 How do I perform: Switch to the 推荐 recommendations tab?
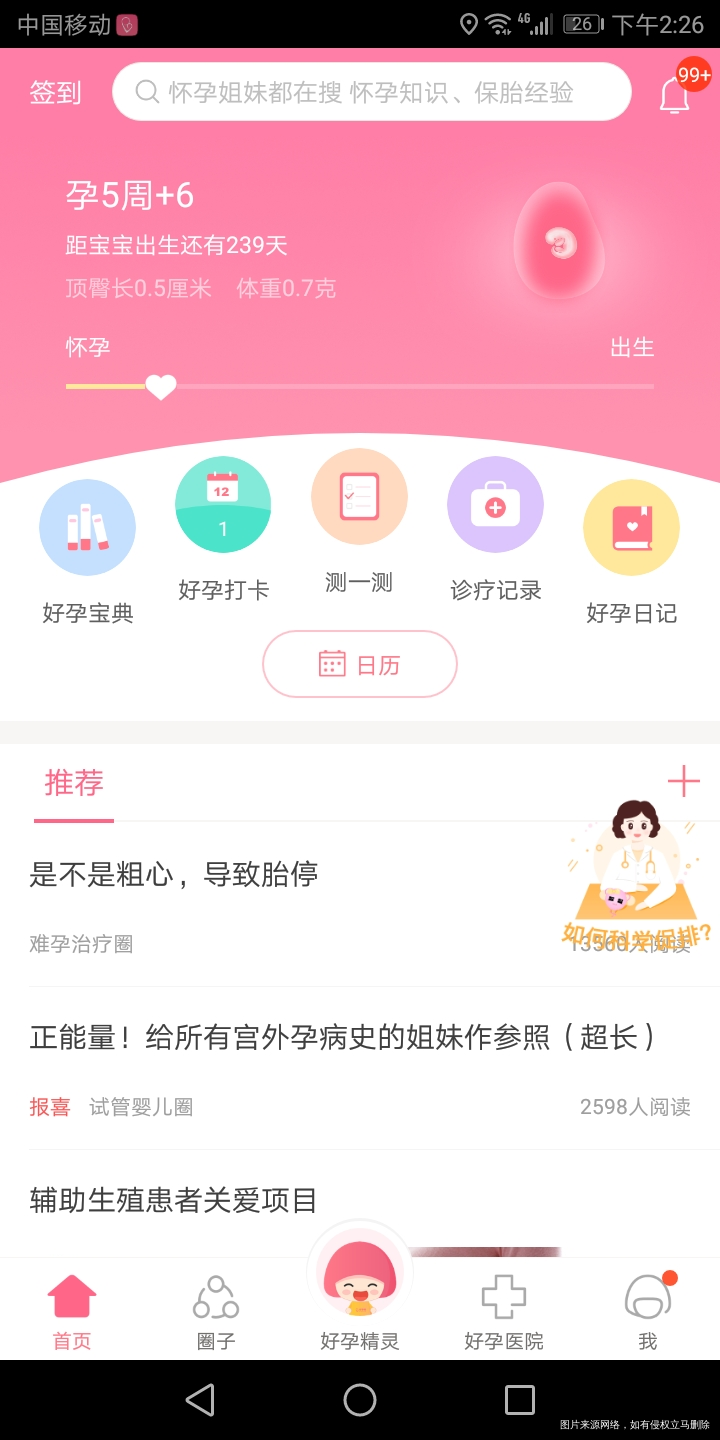tap(73, 784)
